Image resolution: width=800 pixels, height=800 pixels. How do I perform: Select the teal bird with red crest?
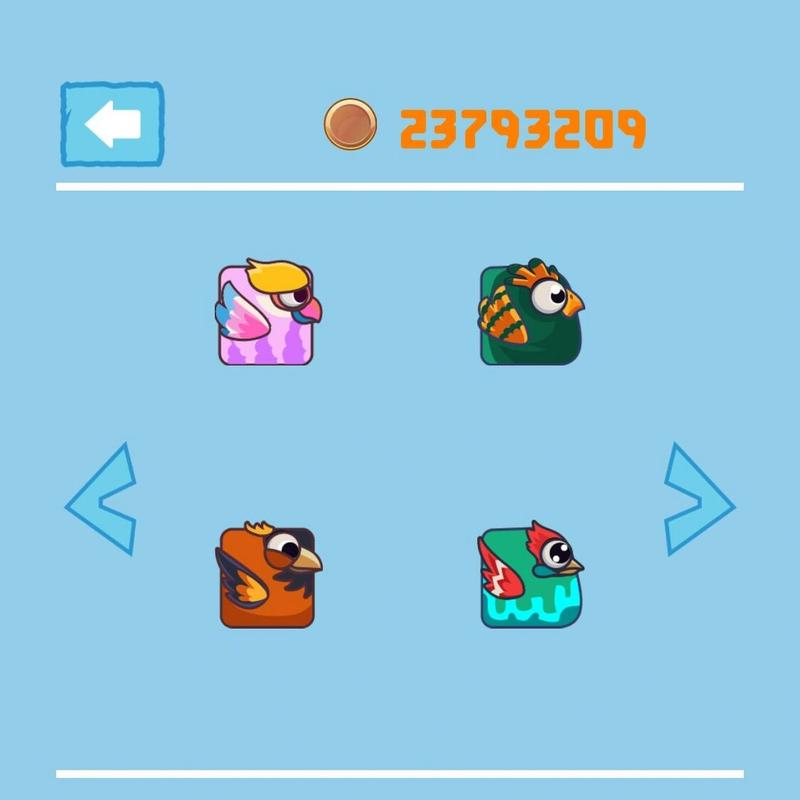[x=531, y=576]
